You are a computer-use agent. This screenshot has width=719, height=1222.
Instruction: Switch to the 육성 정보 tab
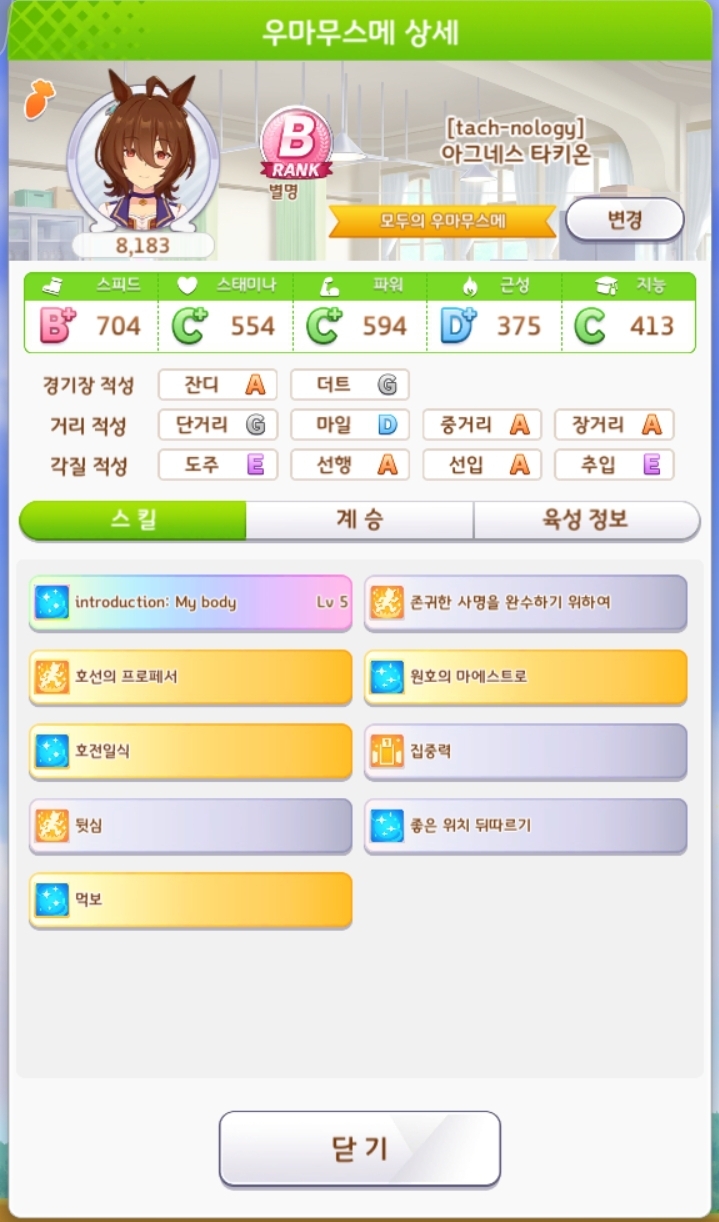(x=585, y=520)
